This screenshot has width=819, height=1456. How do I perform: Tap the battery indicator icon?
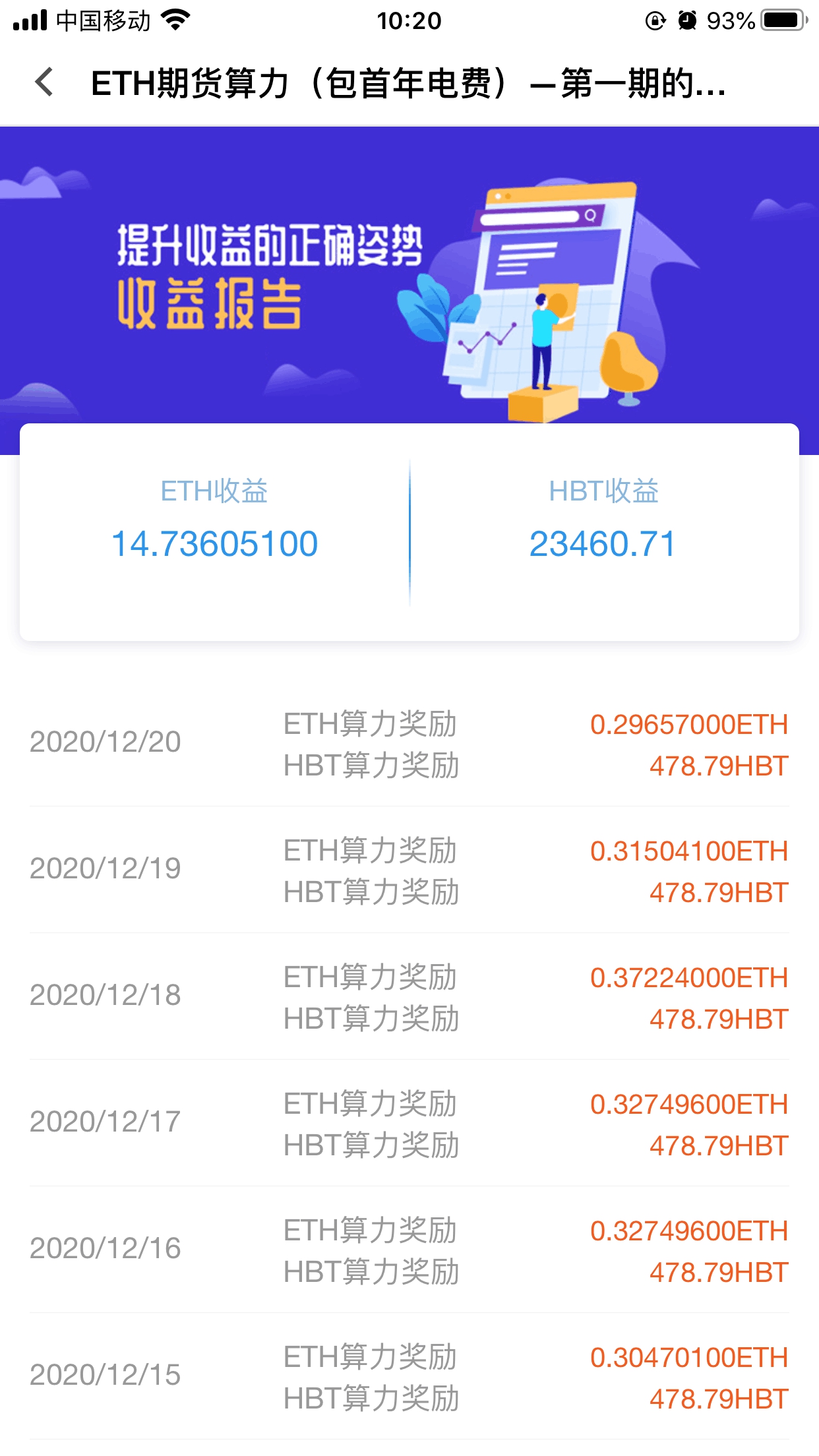click(x=781, y=20)
